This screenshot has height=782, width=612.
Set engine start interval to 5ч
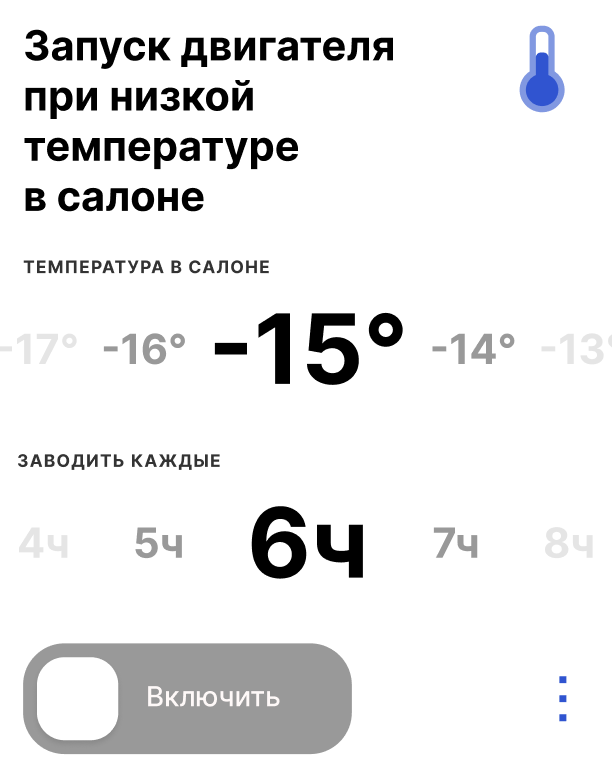[159, 545]
